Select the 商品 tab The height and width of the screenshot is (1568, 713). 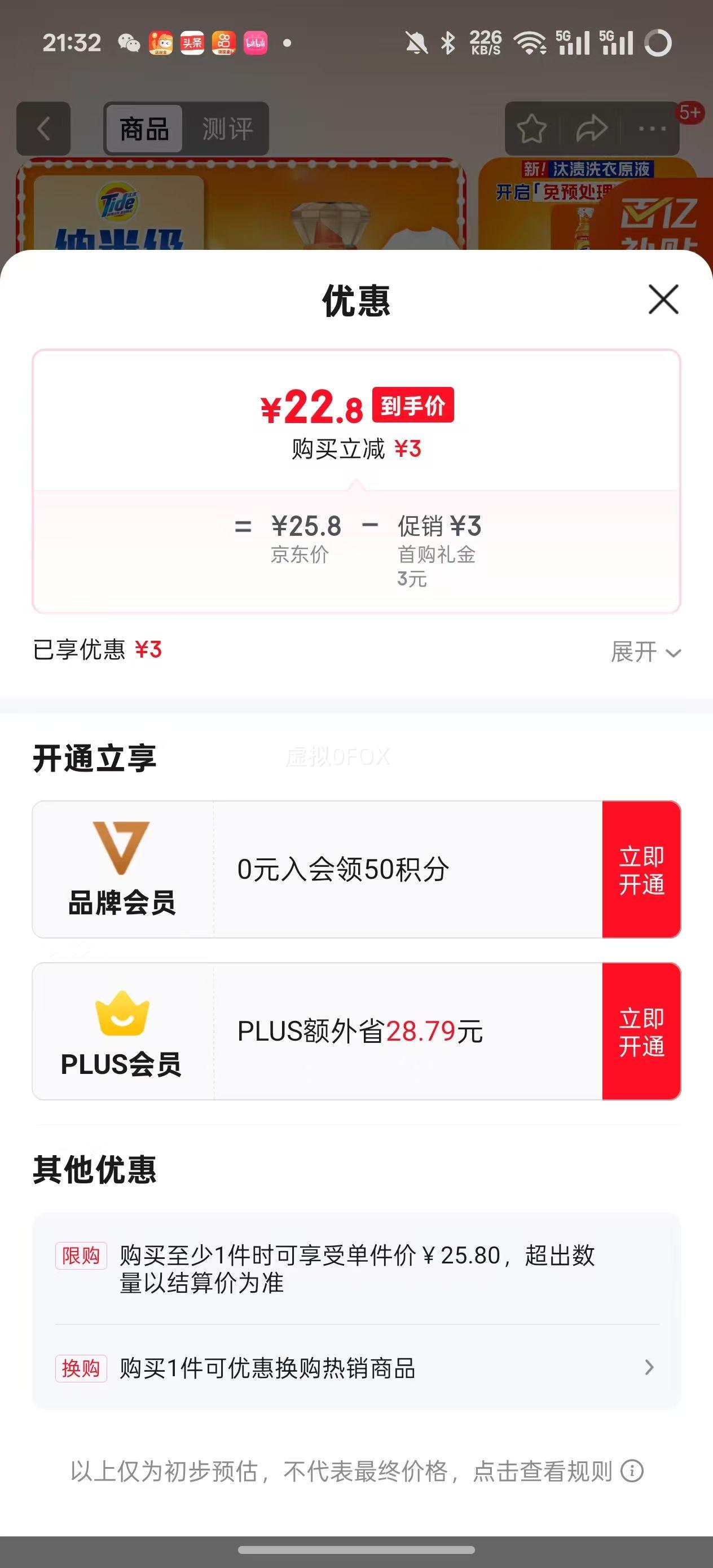[143, 129]
